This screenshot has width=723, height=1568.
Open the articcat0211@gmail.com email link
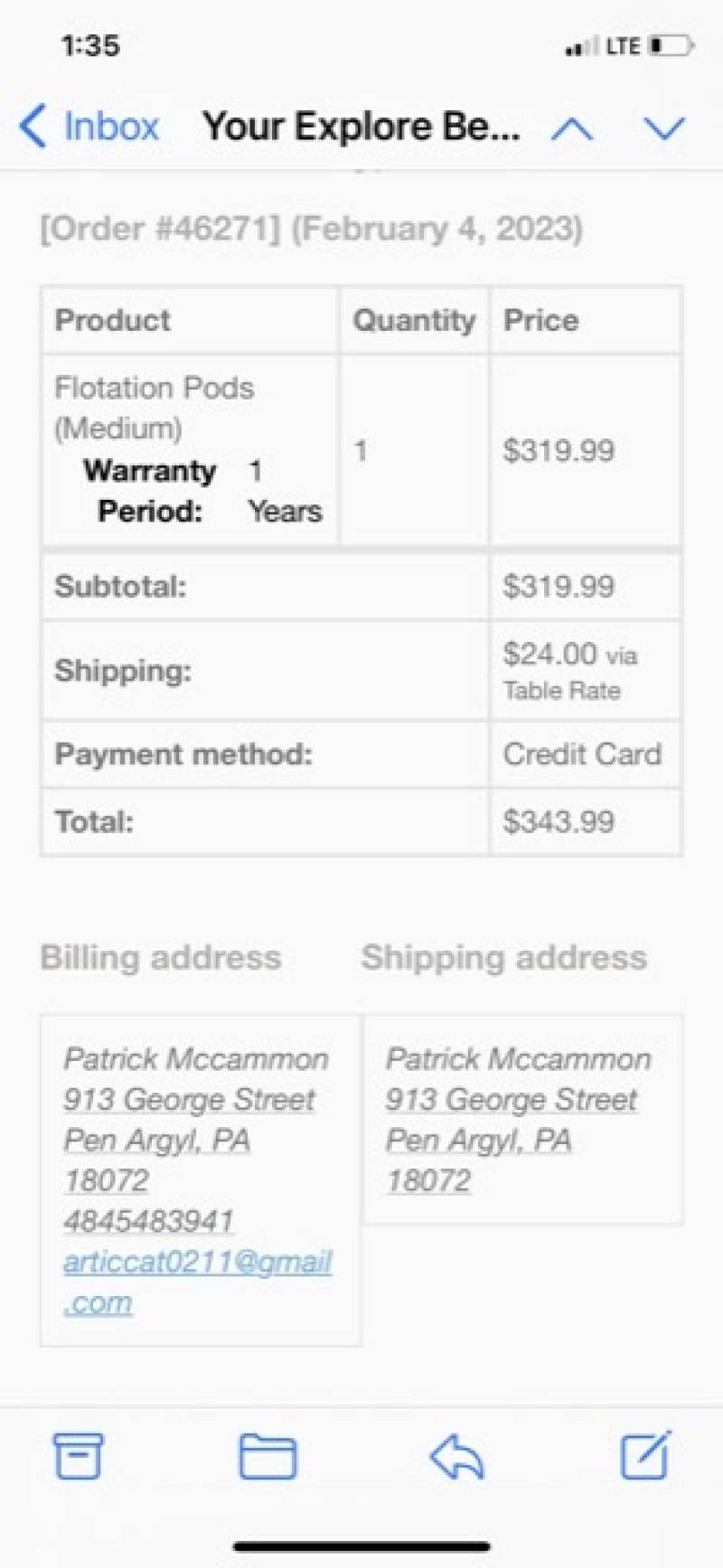[197, 1282]
